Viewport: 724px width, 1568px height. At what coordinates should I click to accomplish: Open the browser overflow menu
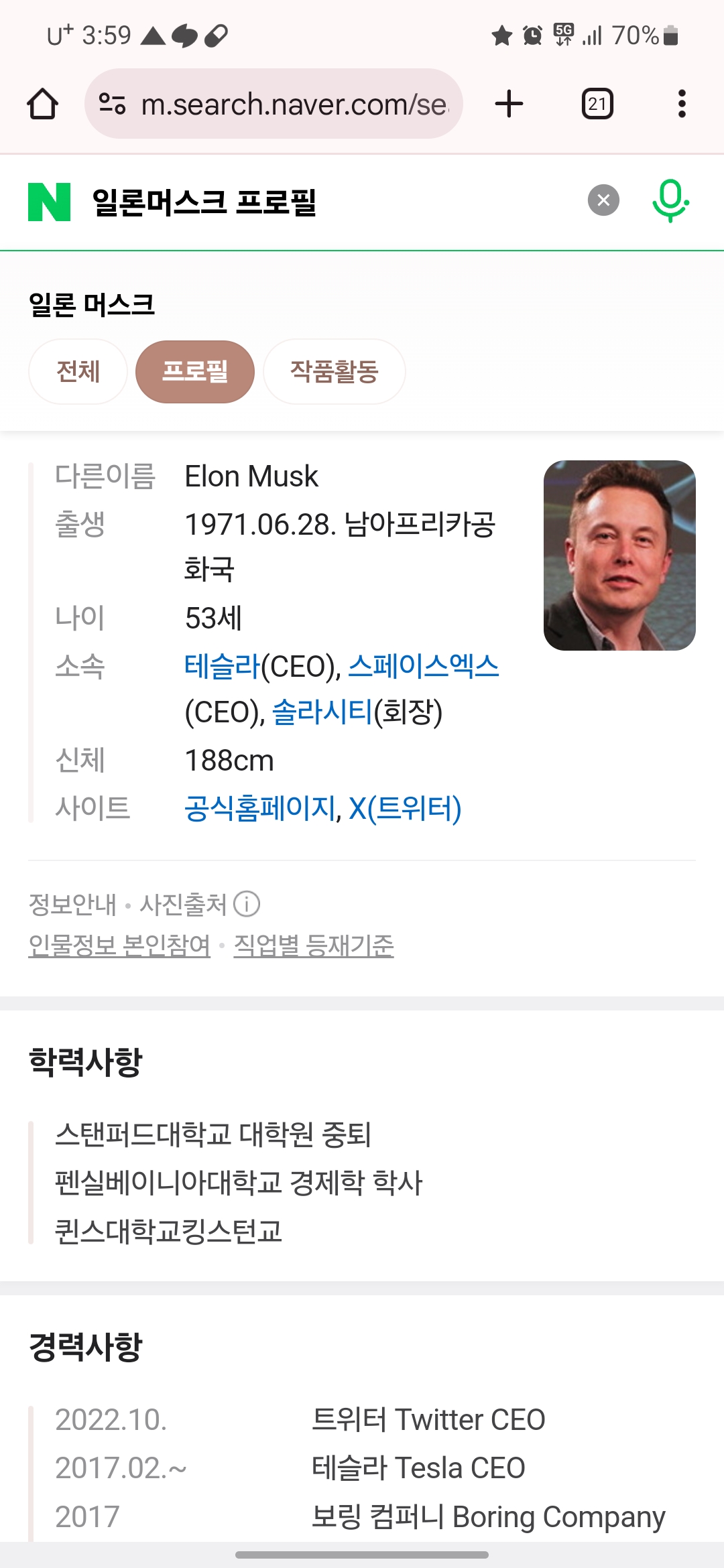682,104
